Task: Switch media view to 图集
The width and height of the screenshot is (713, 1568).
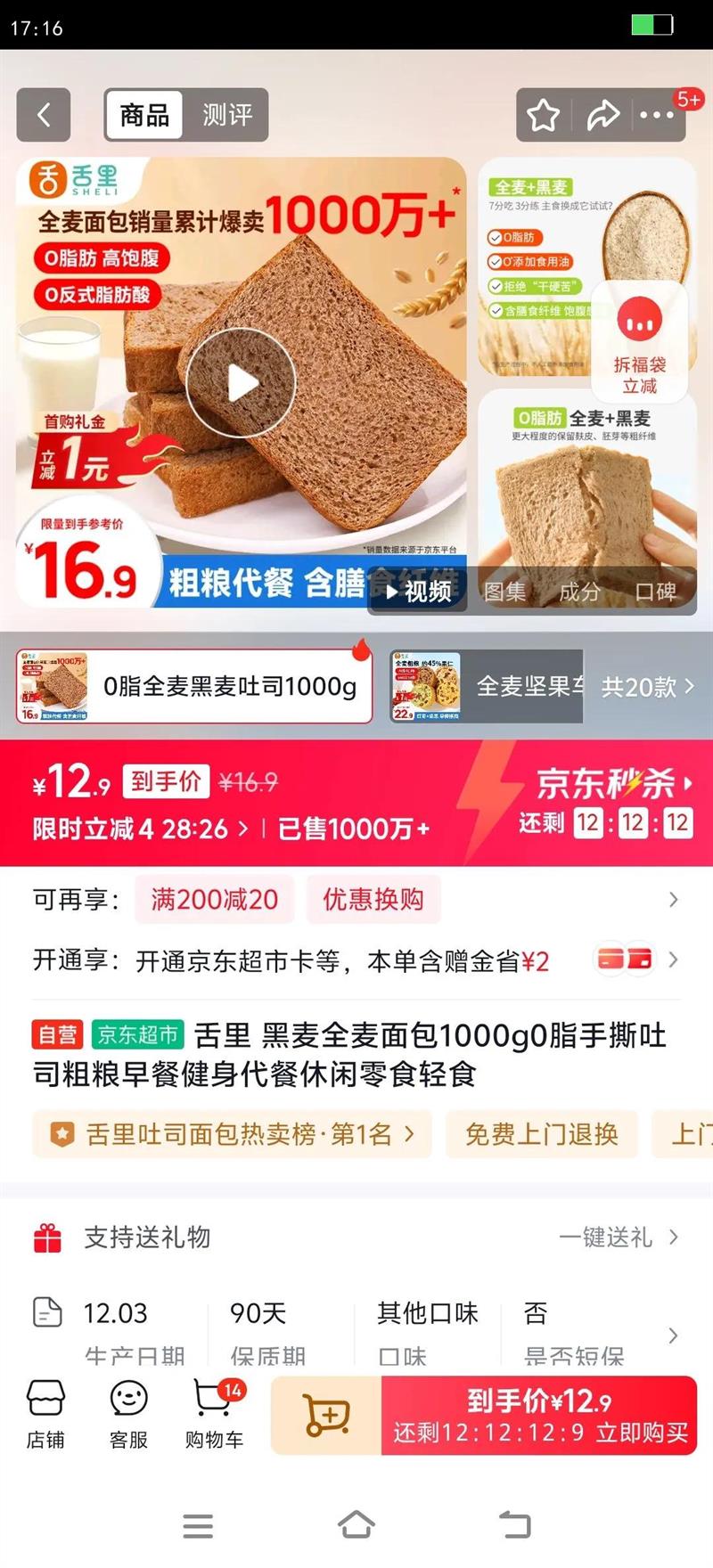Action: tap(504, 592)
